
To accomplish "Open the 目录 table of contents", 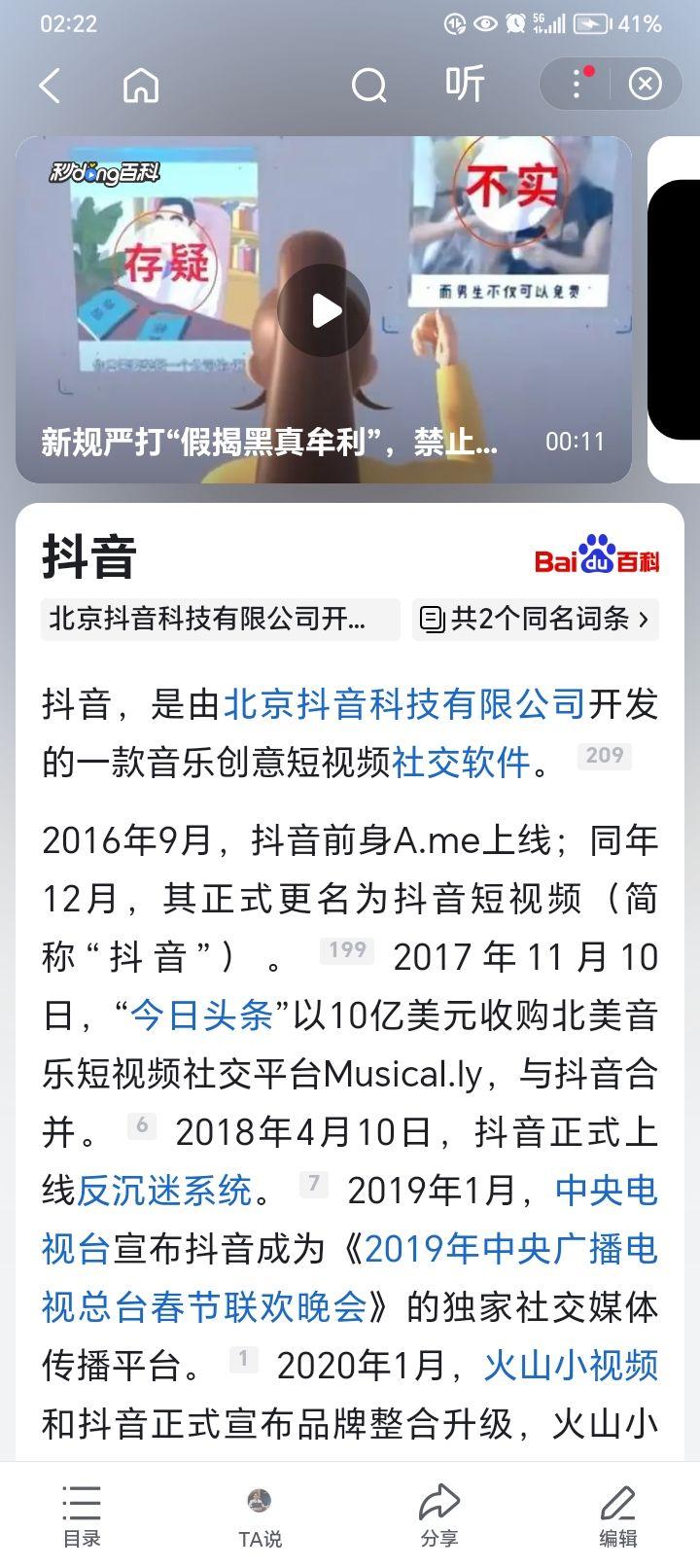I will [82, 1515].
